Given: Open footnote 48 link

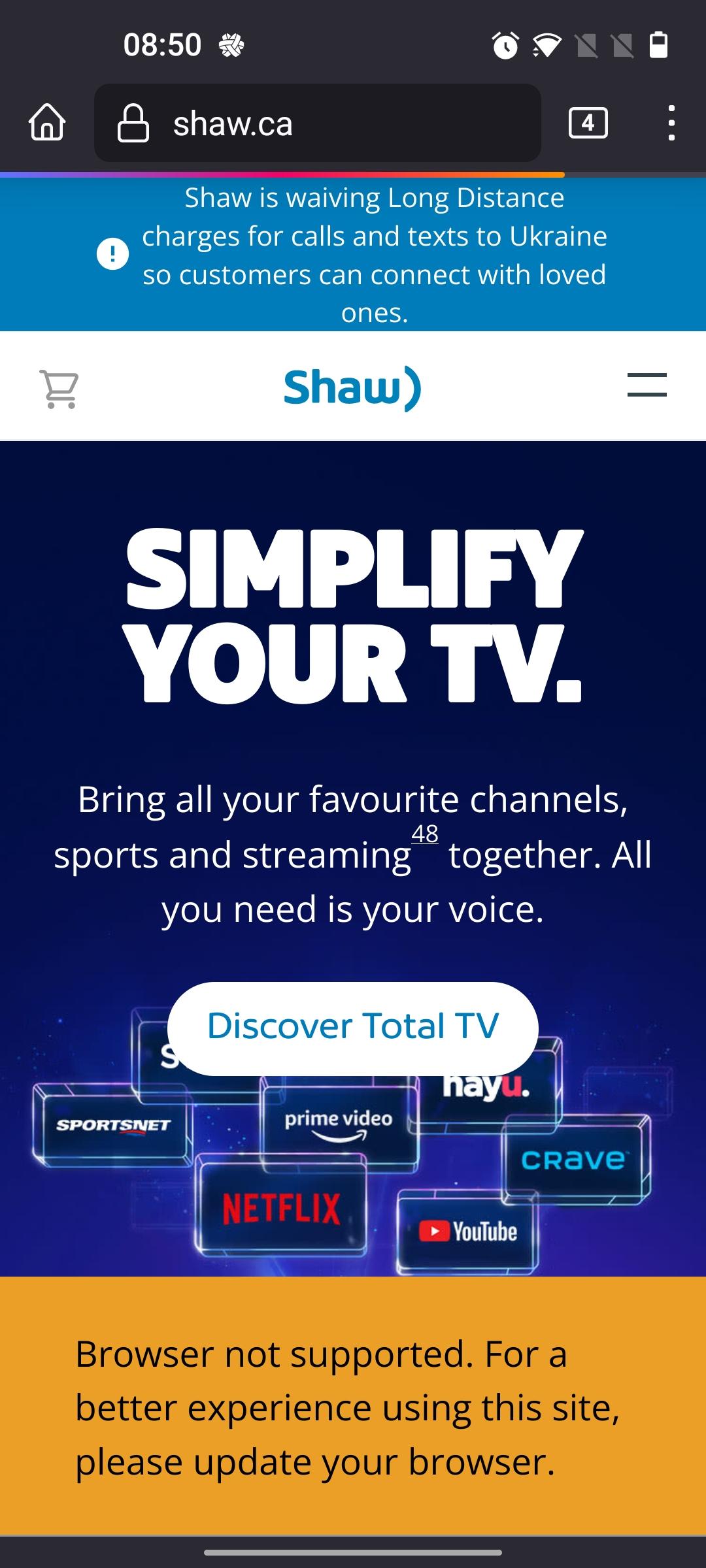Looking at the screenshot, I should click(x=425, y=834).
